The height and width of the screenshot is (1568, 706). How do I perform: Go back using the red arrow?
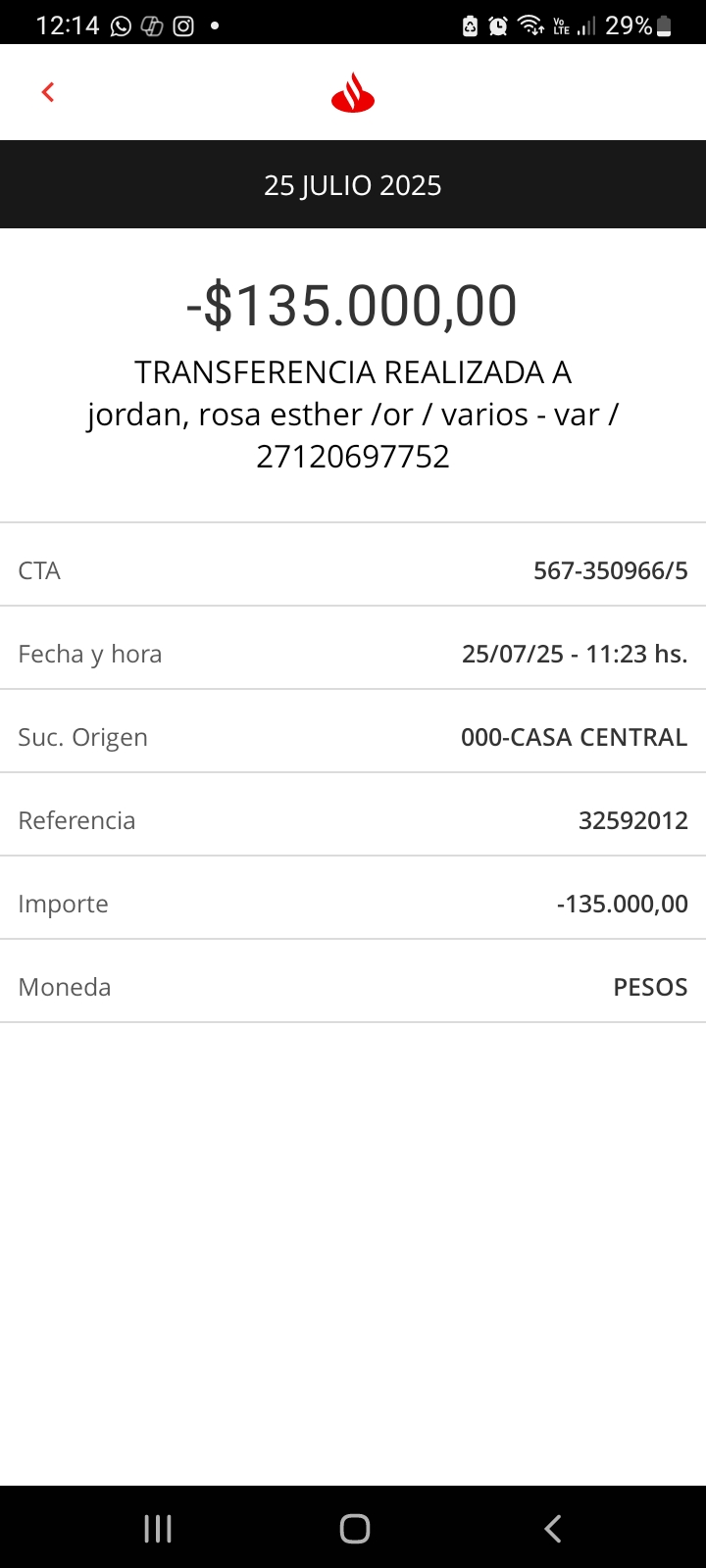[x=47, y=92]
